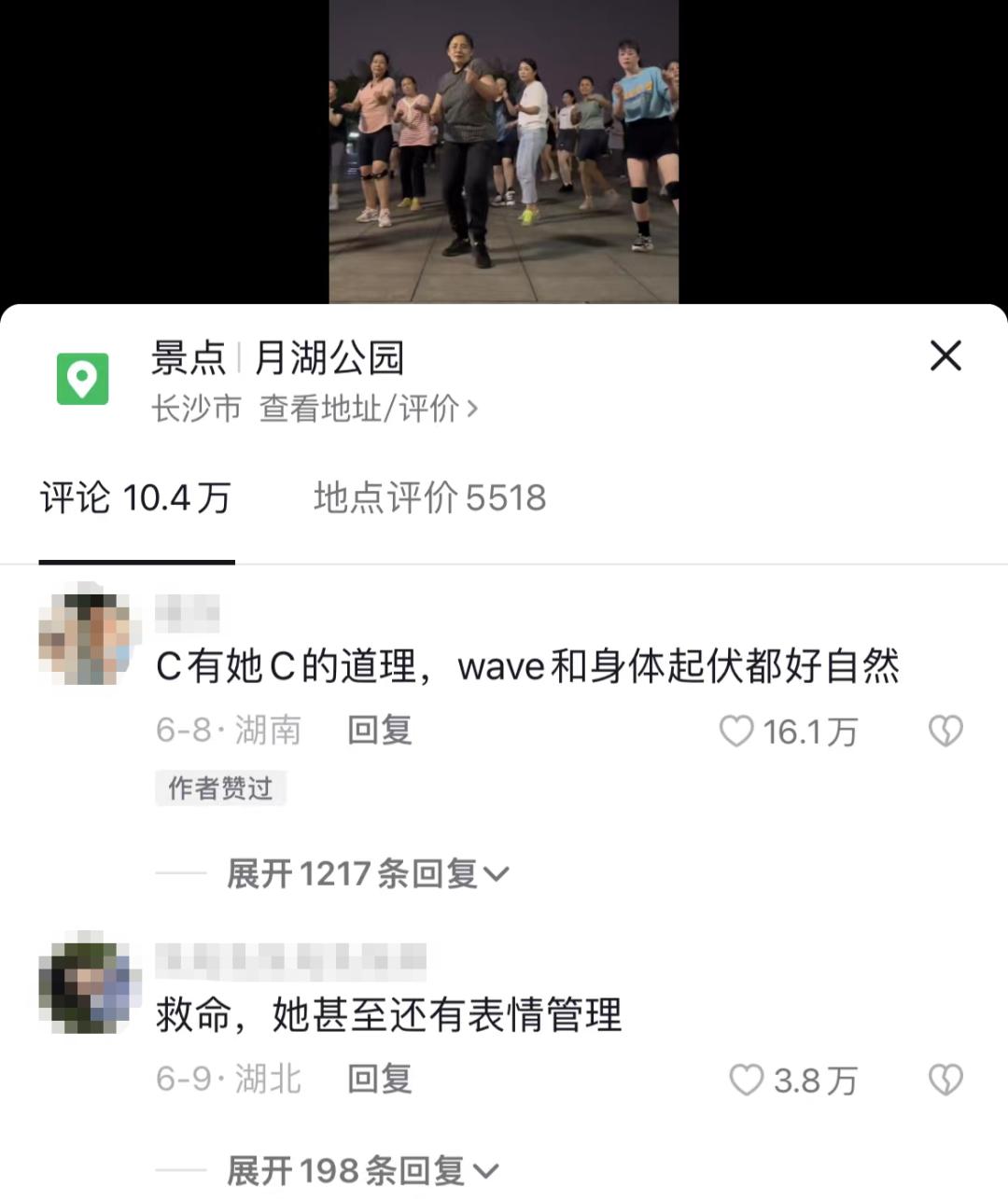Switch to the 地点评价 5518 tab

click(429, 498)
